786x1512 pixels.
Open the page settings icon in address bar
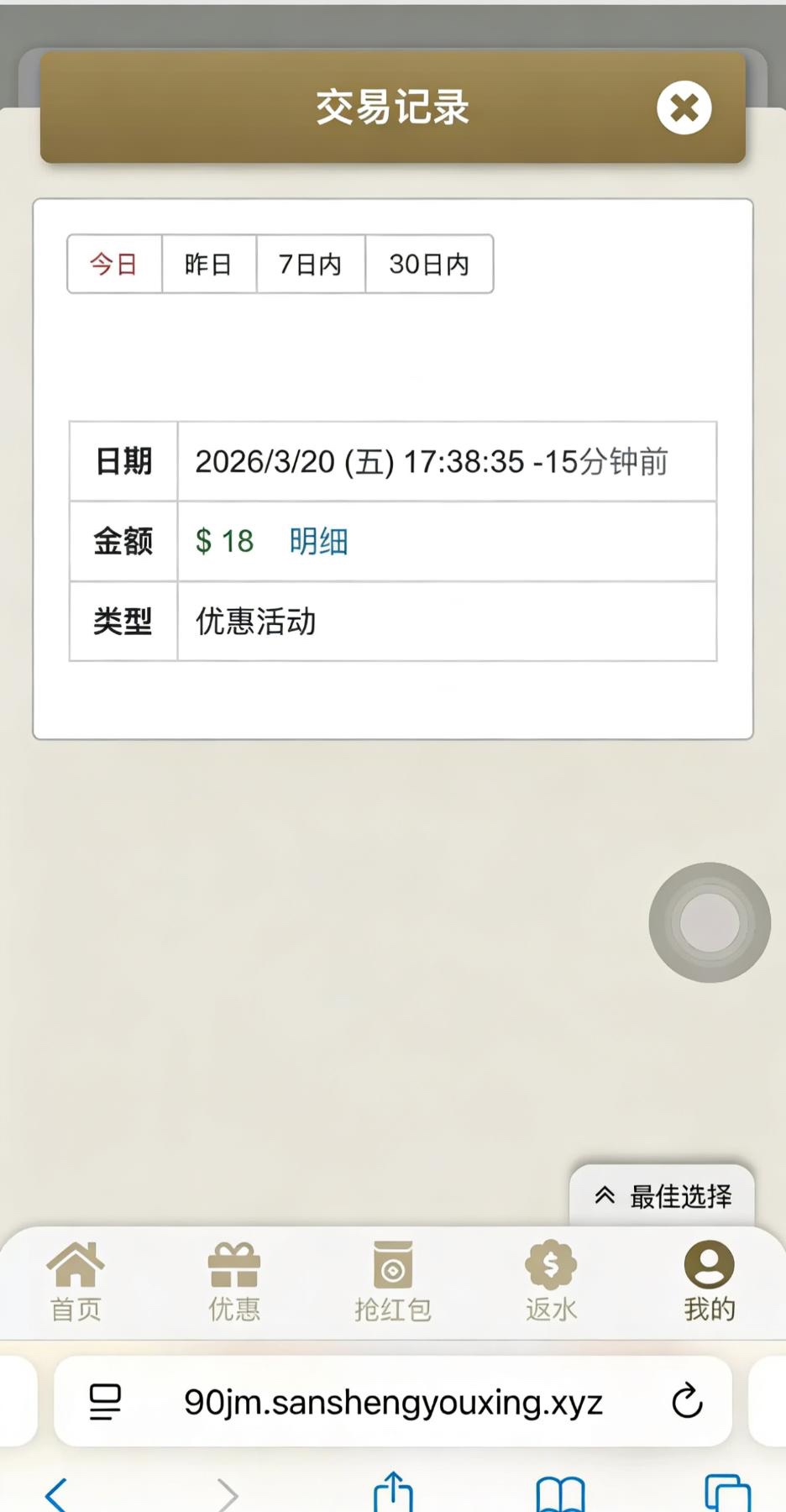[x=105, y=1401]
